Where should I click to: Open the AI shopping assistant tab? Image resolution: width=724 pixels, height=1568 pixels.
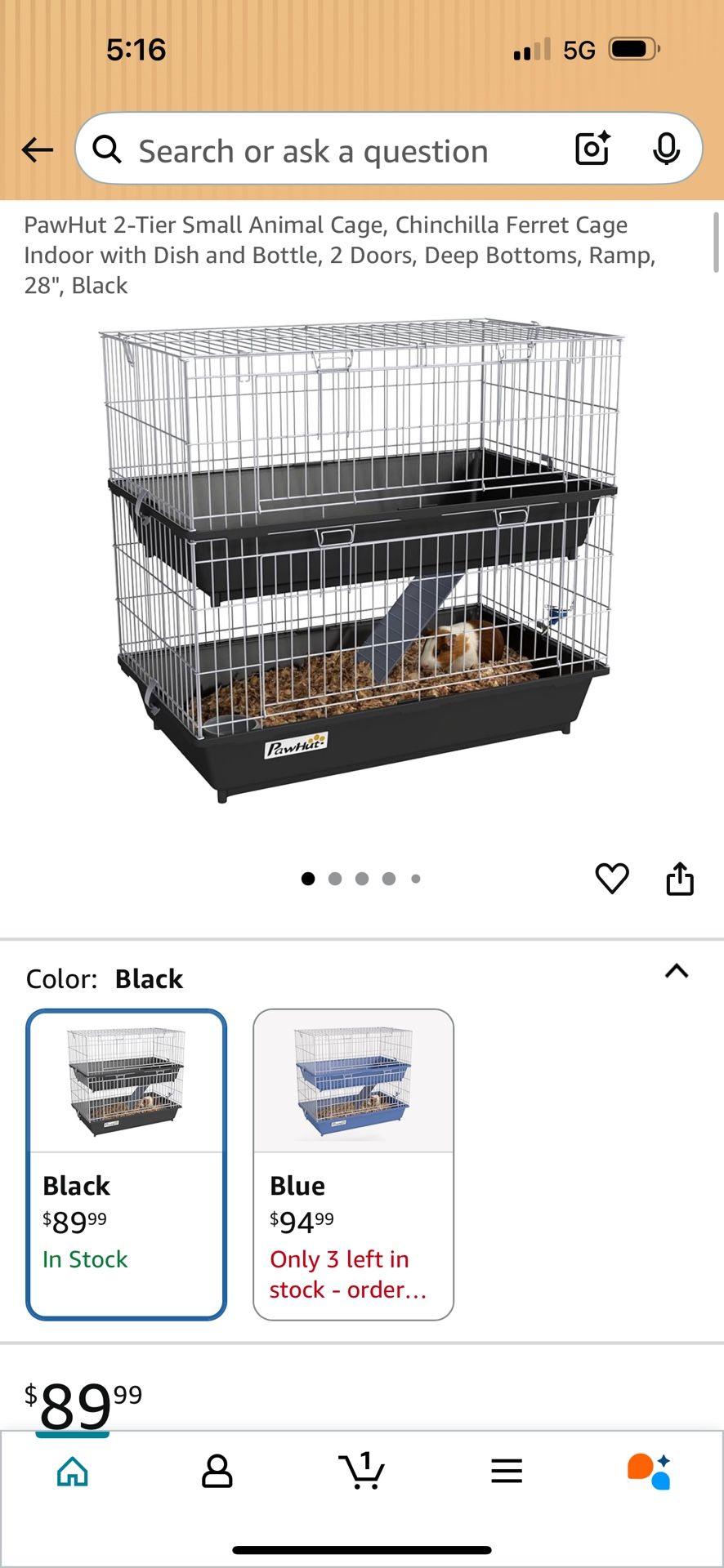650,1472
